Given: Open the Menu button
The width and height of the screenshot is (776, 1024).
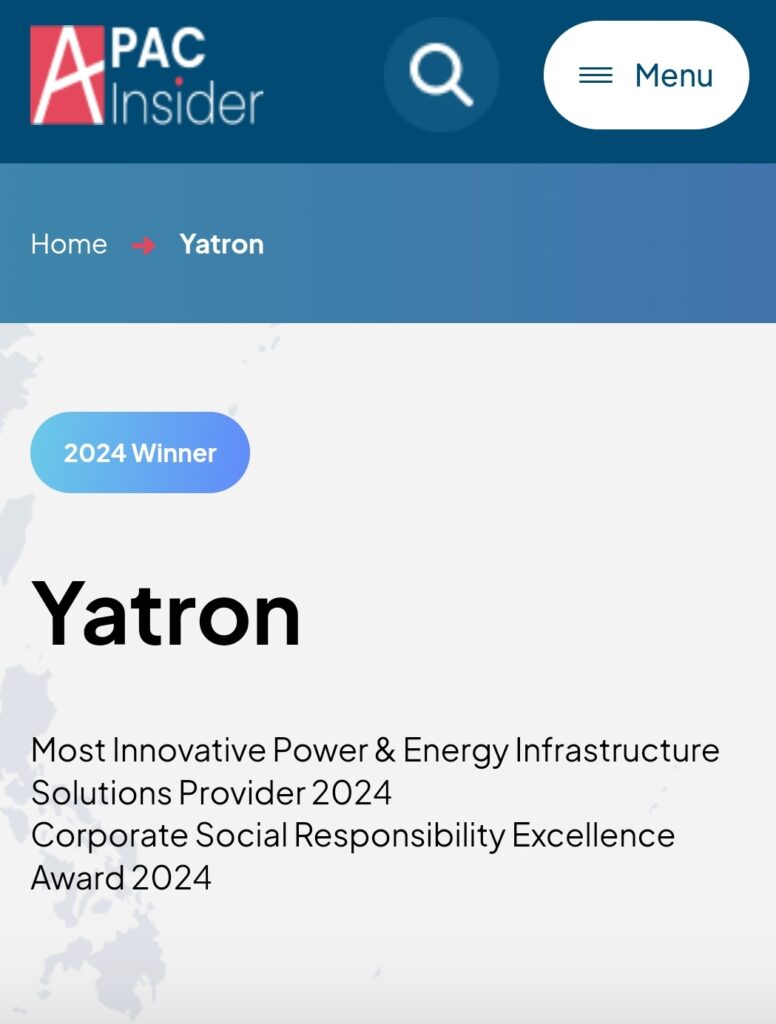Looking at the screenshot, I should pos(646,75).
